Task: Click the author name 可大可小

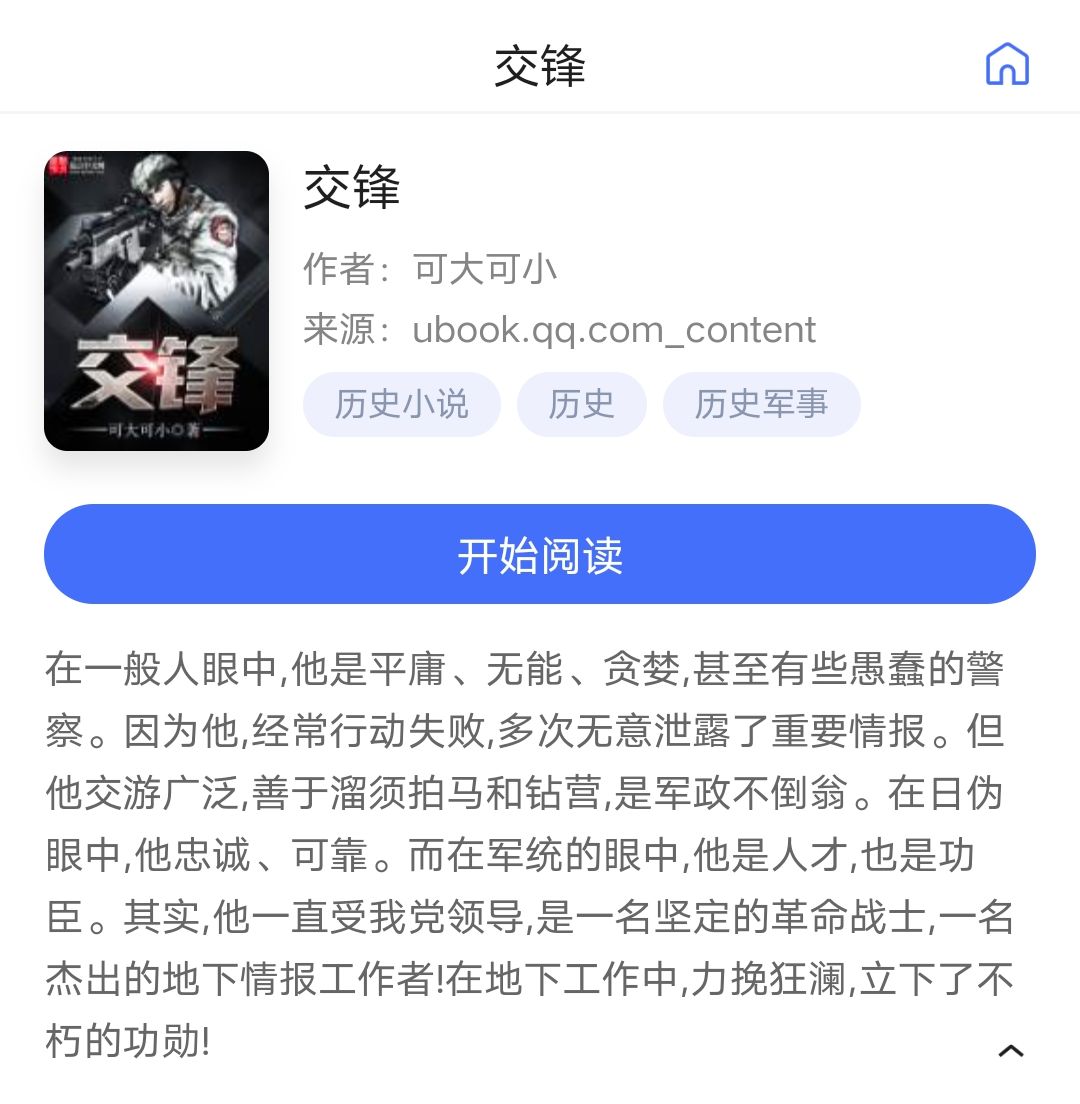Action: tap(485, 269)
